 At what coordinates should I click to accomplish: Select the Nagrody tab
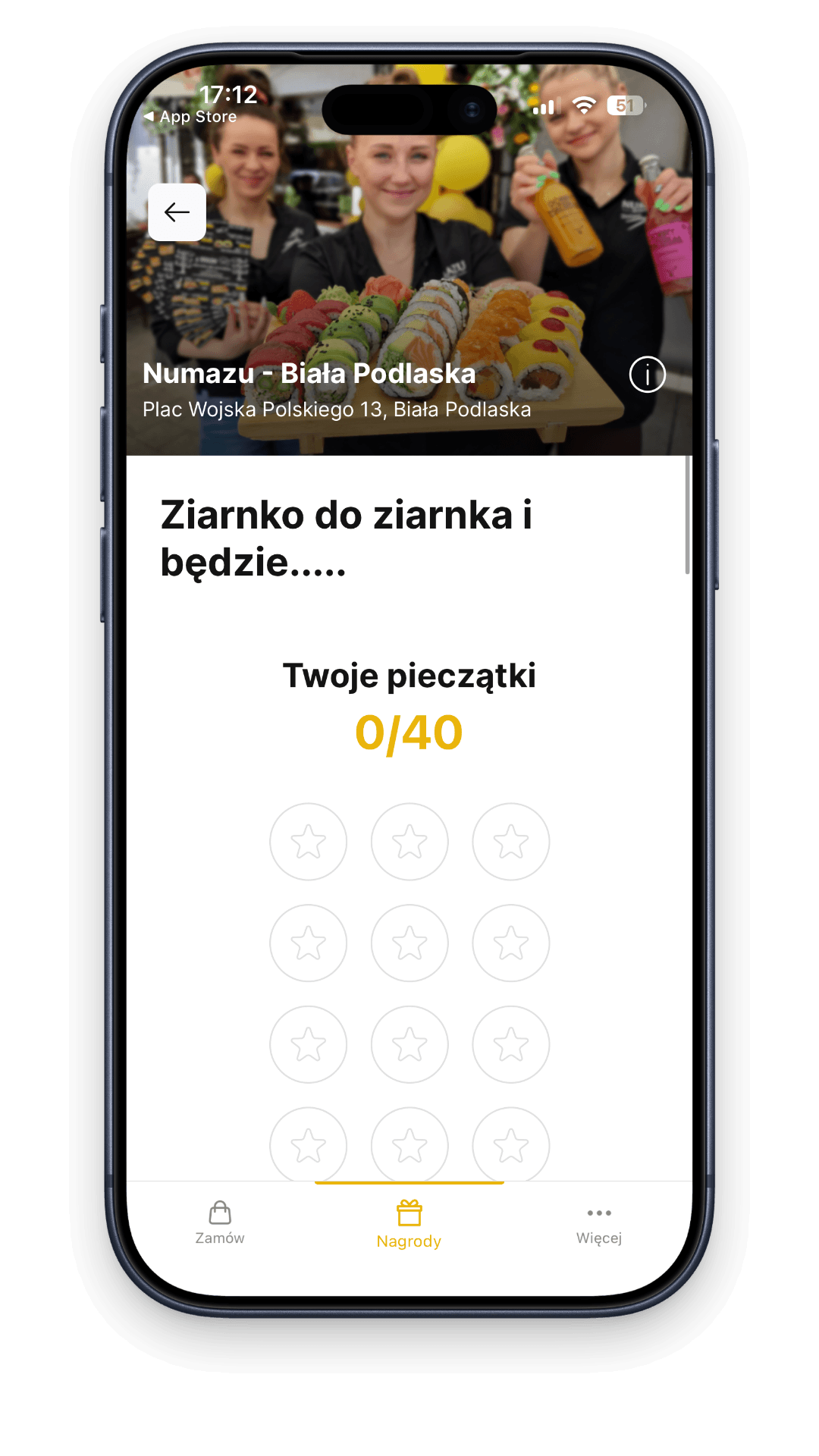pos(409,1224)
